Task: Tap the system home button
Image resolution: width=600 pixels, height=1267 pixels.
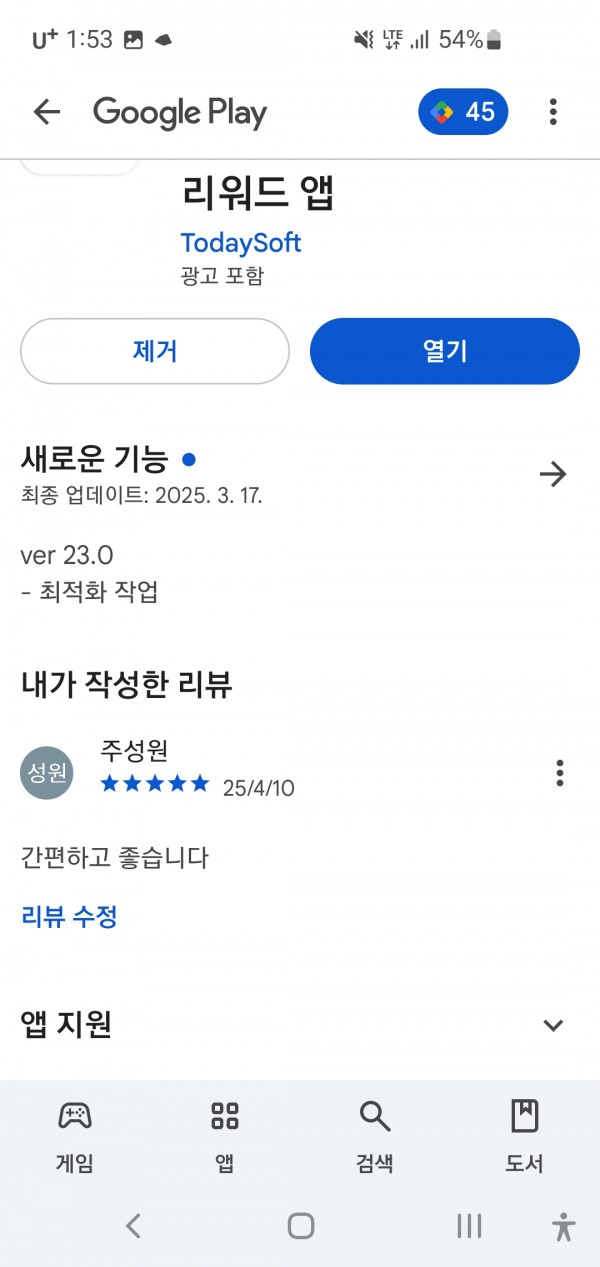Action: point(301,1226)
